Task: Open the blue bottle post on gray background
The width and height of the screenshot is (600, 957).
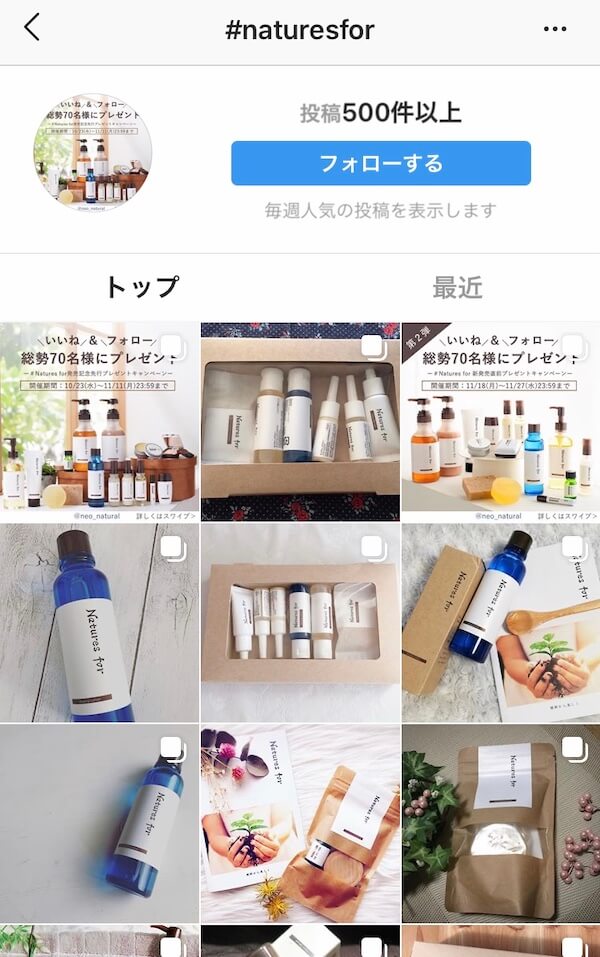Action: [x=99, y=823]
